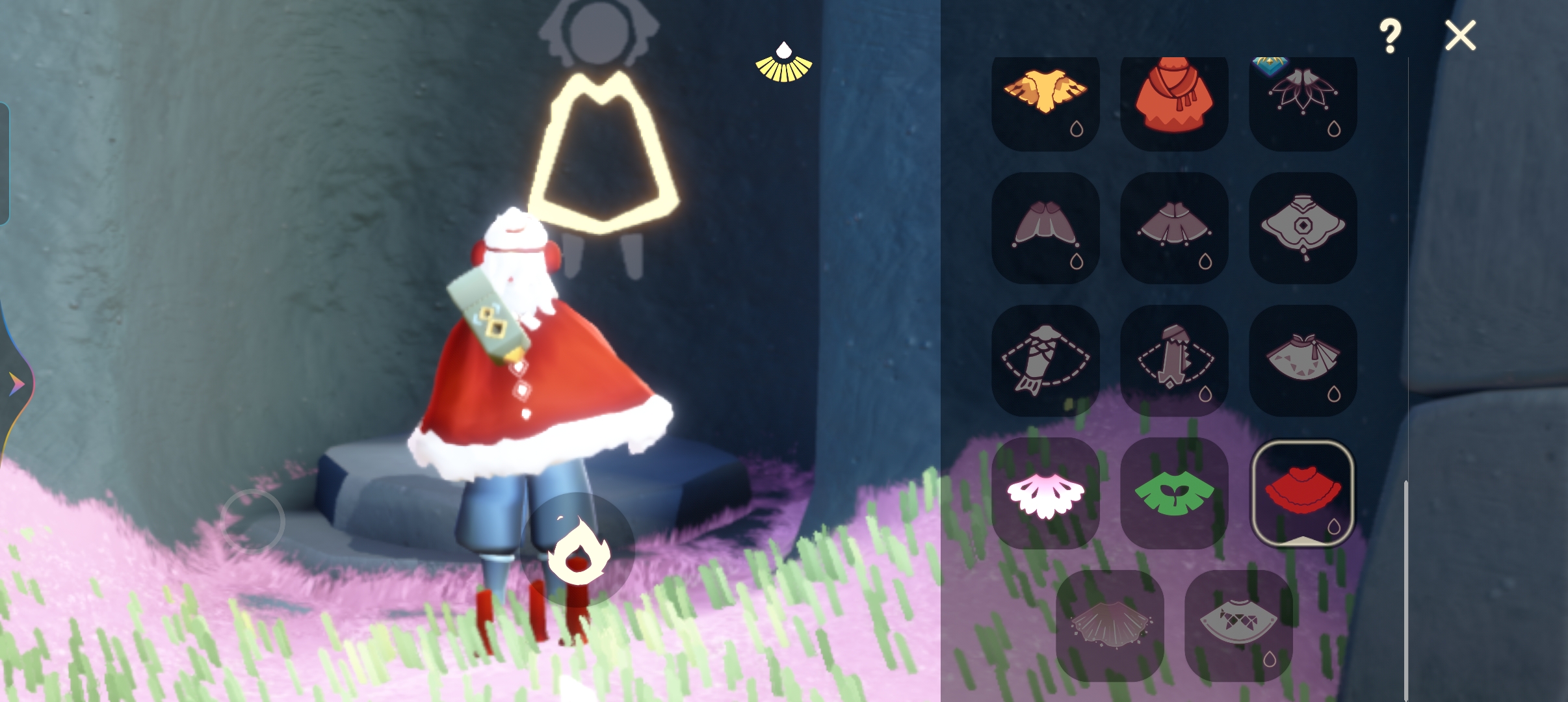Select the gray layered cape with bead trim

point(1174,227)
